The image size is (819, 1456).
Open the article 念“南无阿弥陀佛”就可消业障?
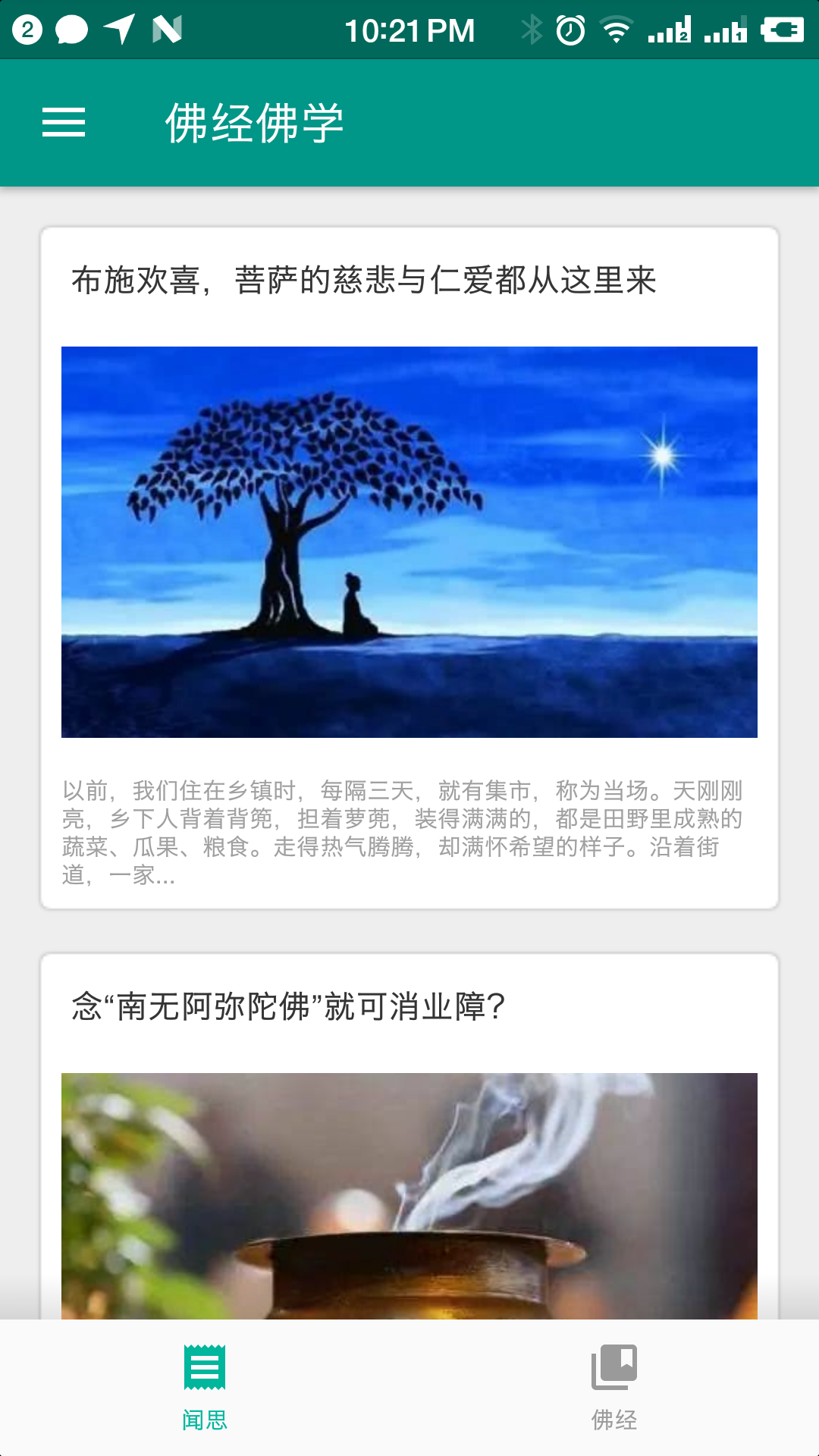288,1007
